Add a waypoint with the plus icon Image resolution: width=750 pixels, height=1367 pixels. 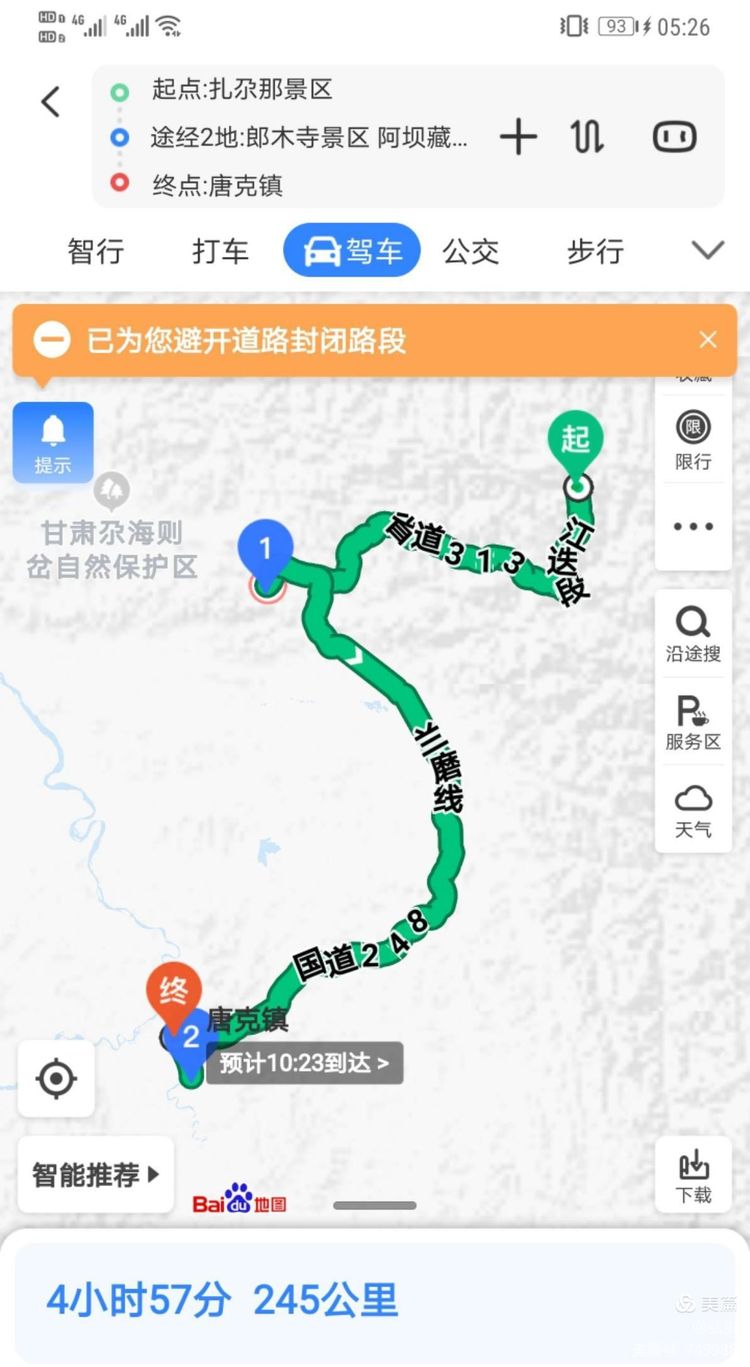coord(518,138)
